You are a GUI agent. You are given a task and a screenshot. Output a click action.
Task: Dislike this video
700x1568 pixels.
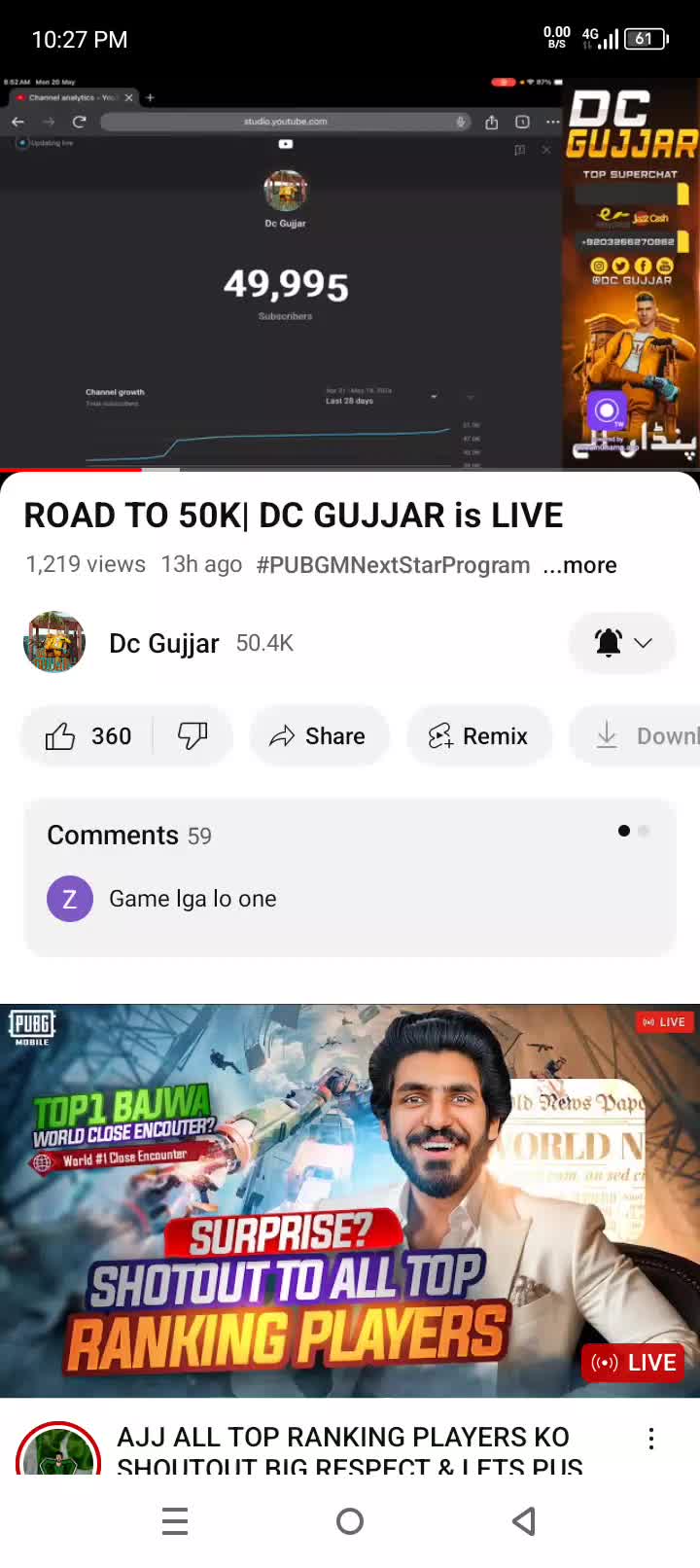192,736
